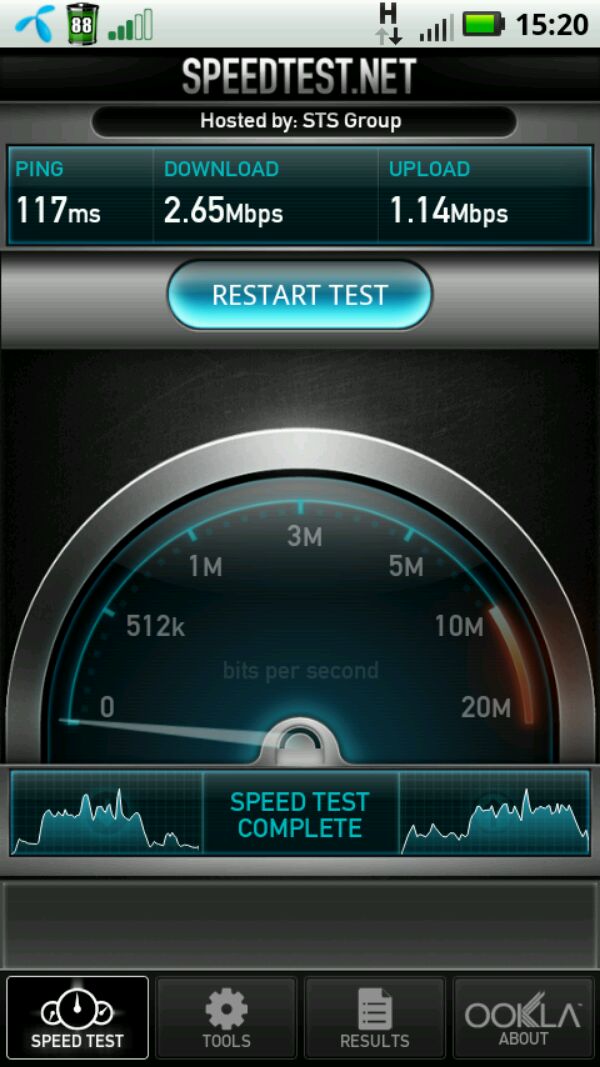
Task: Open the Ookla About tab
Action: pos(523,1018)
